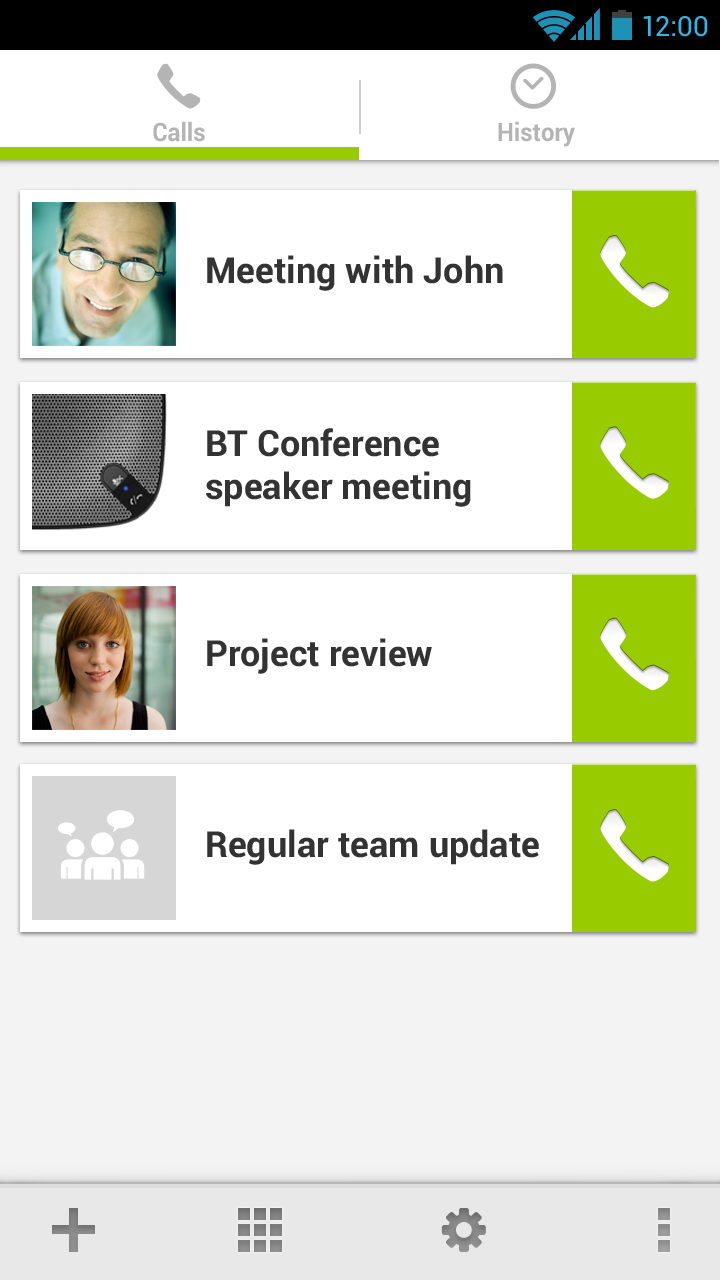
Task: Tap the Calls tab phone icon
Action: point(178,88)
